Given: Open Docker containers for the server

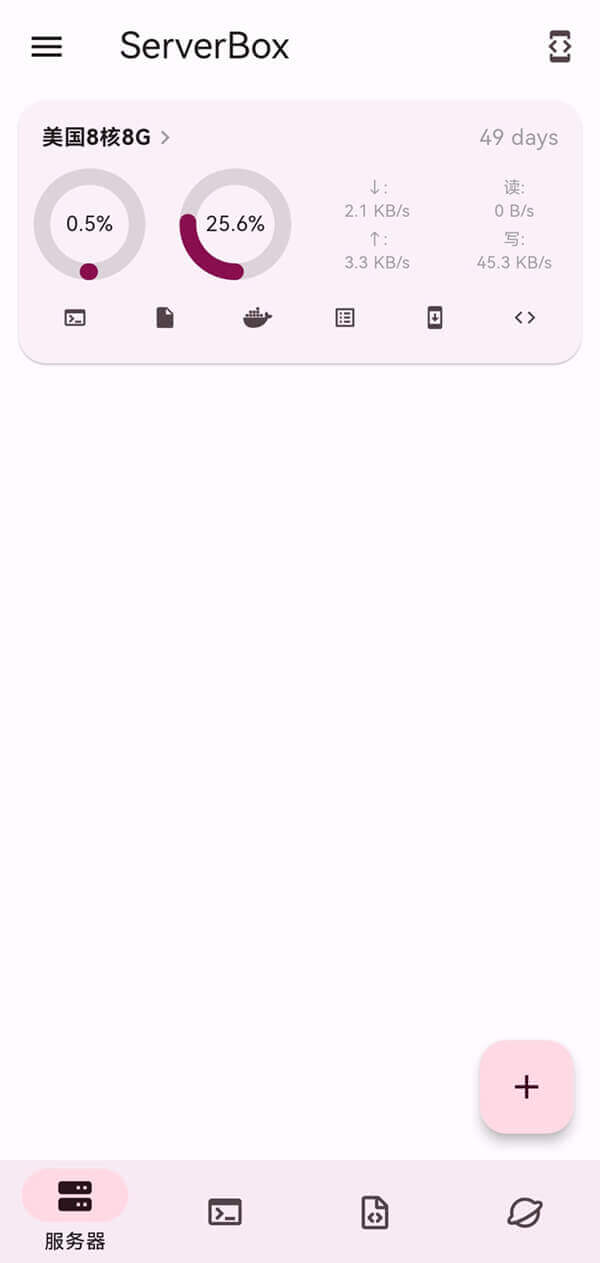Looking at the screenshot, I should [x=257, y=318].
